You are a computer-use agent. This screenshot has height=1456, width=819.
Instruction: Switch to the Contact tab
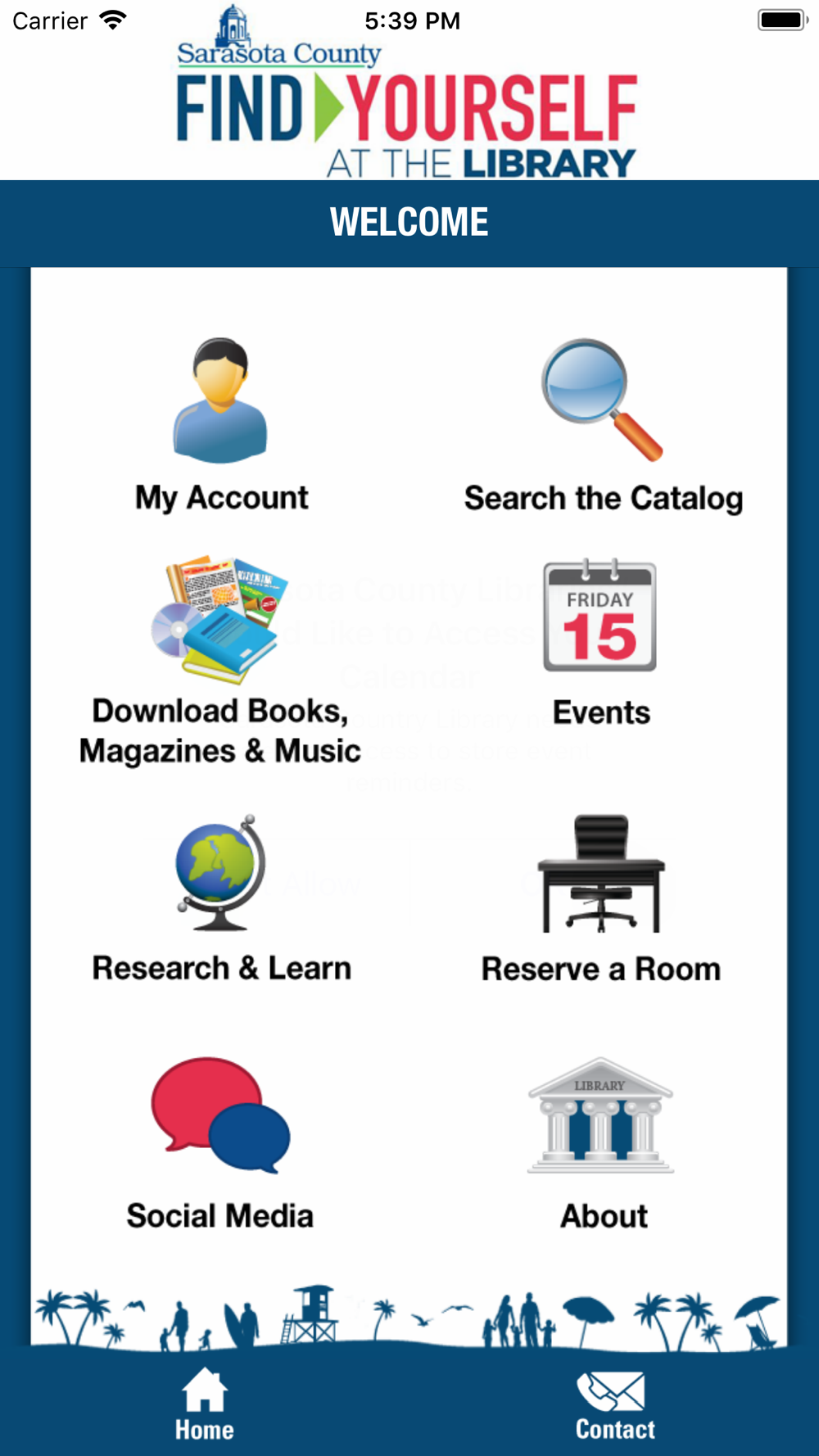pyautogui.click(x=615, y=1405)
